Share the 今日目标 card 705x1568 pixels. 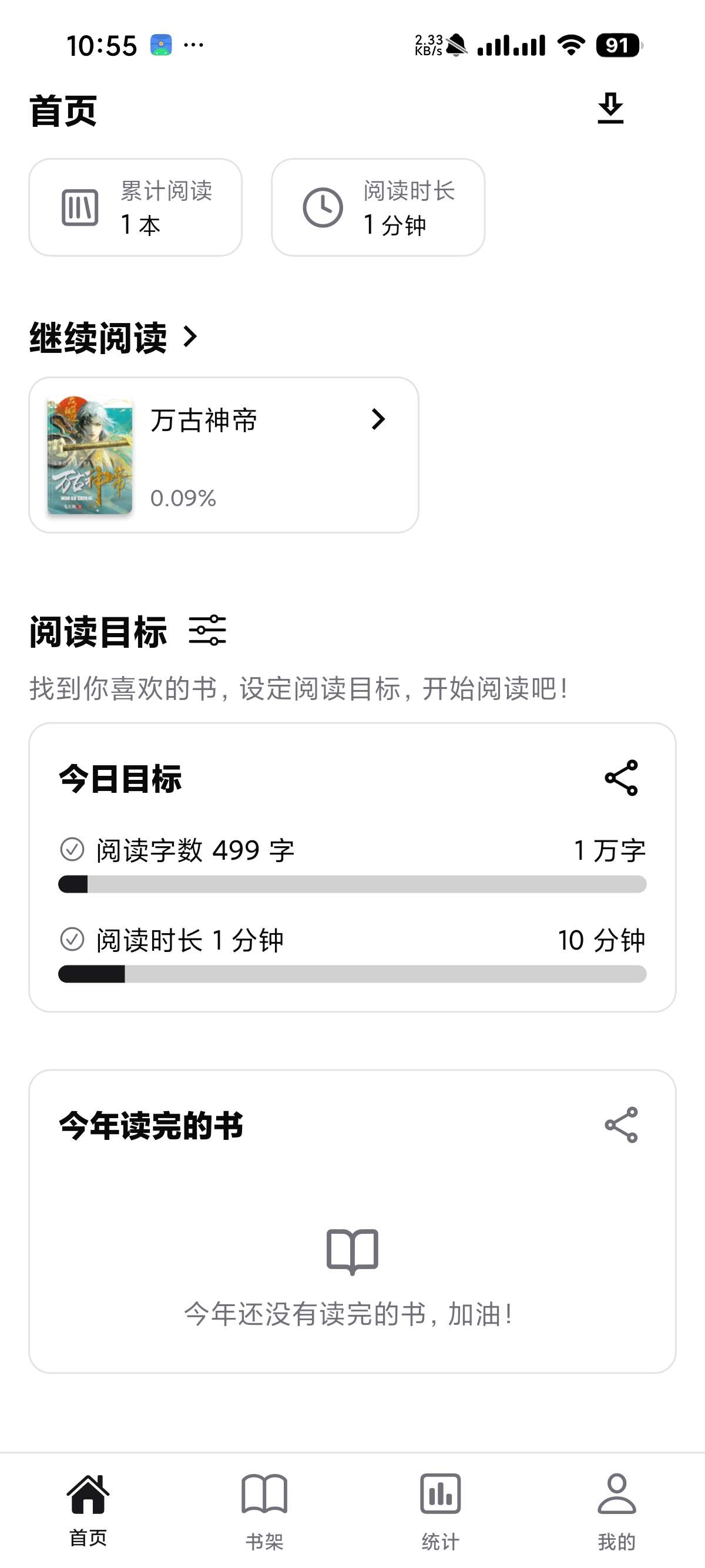click(x=622, y=779)
